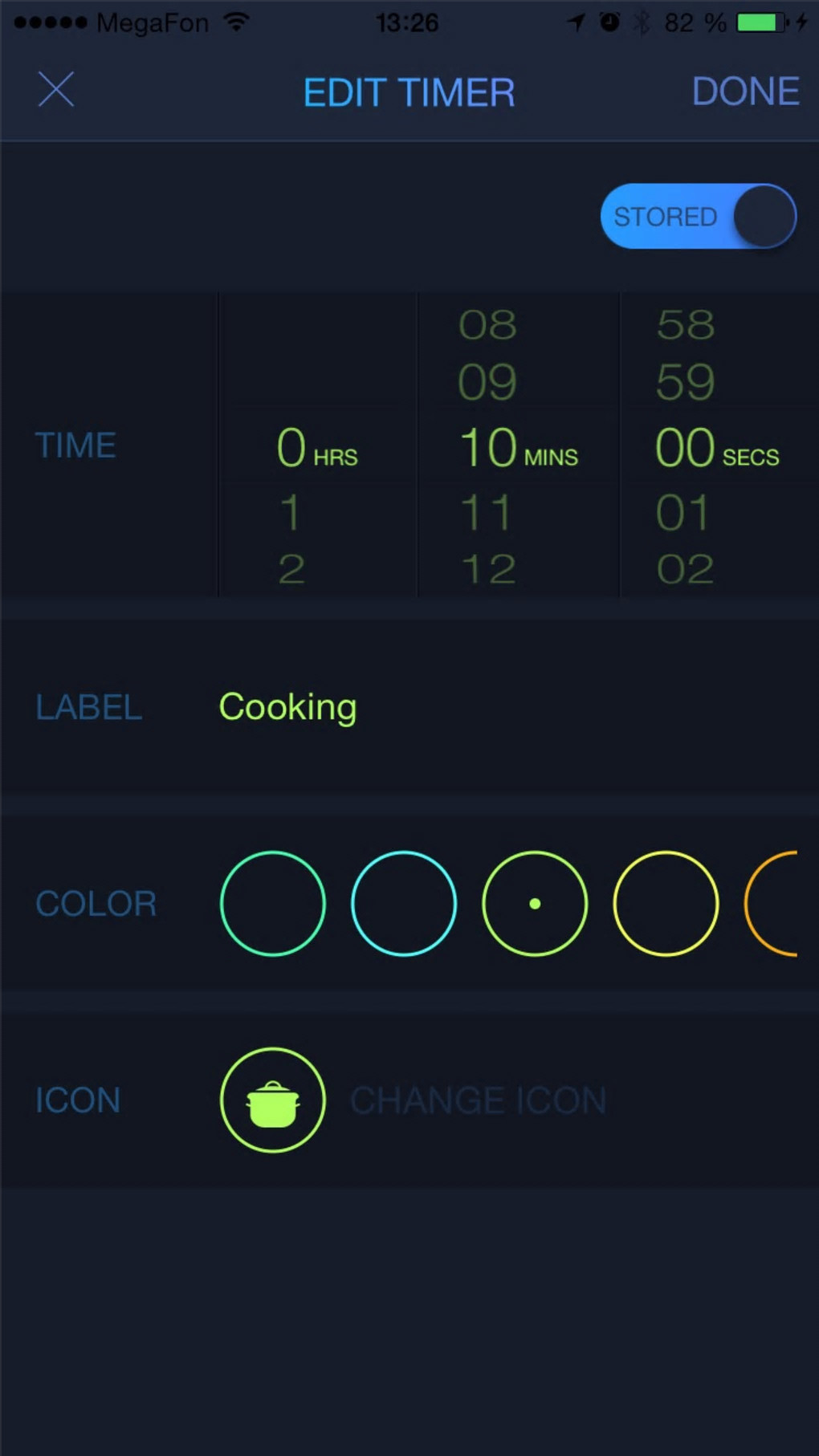
Task: Toggle the STORED switch
Action: tap(698, 217)
